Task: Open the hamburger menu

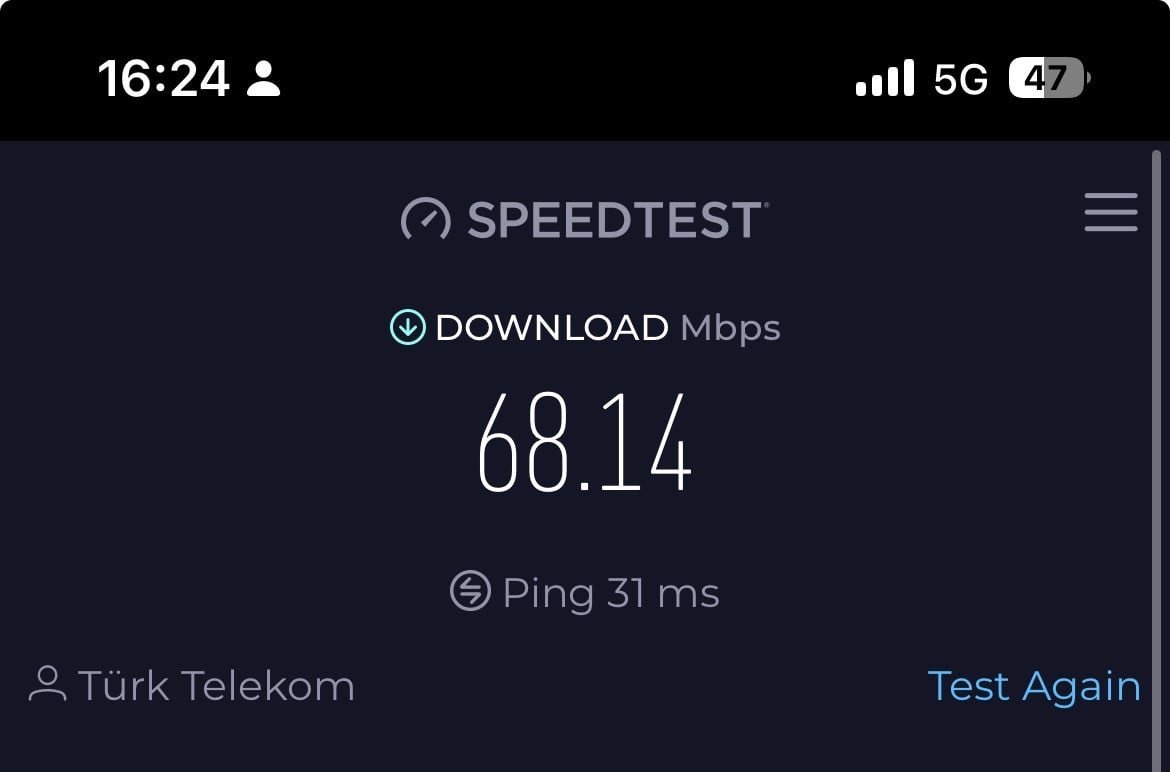Action: [x=1110, y=212]
